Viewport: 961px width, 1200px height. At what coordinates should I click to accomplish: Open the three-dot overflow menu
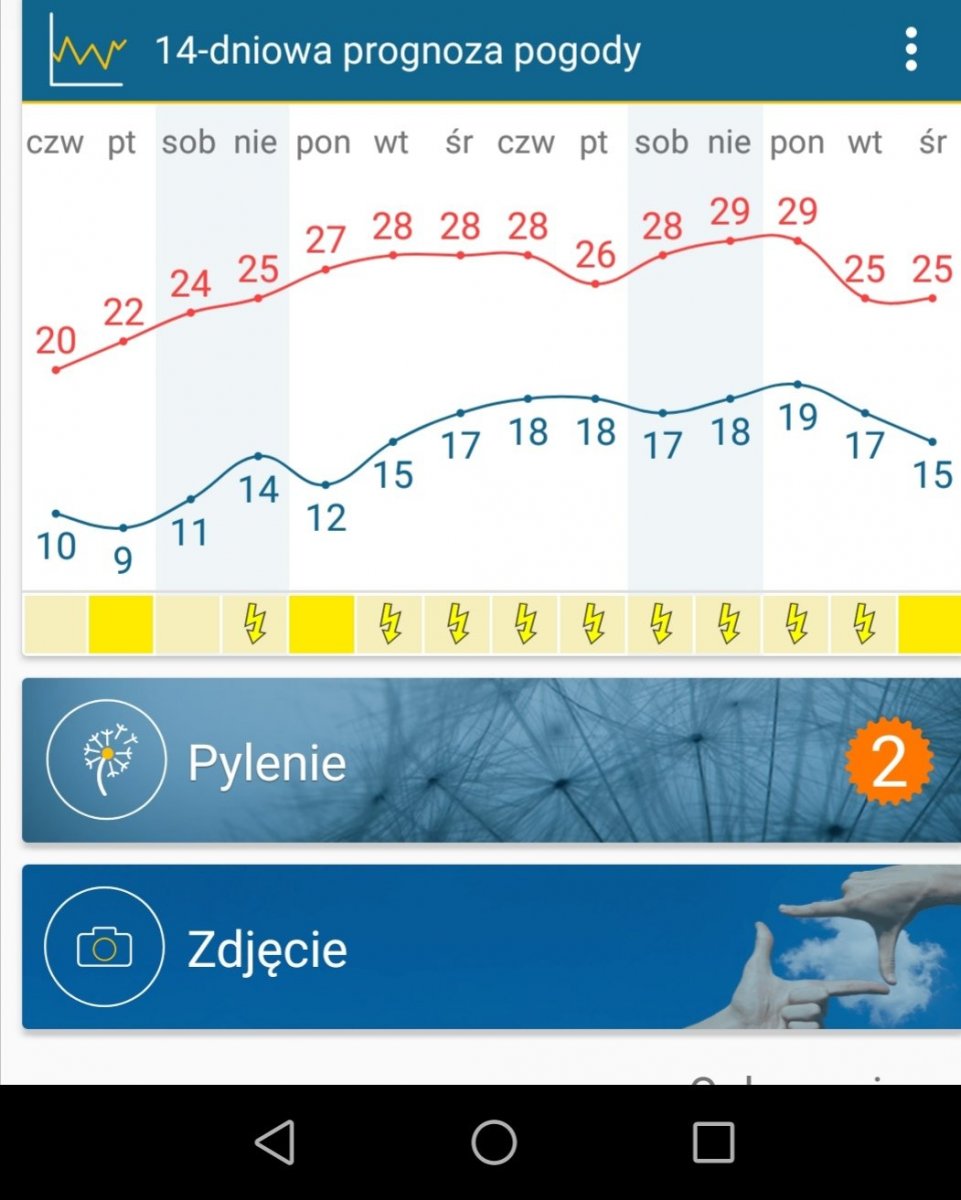tap(910, 49)
